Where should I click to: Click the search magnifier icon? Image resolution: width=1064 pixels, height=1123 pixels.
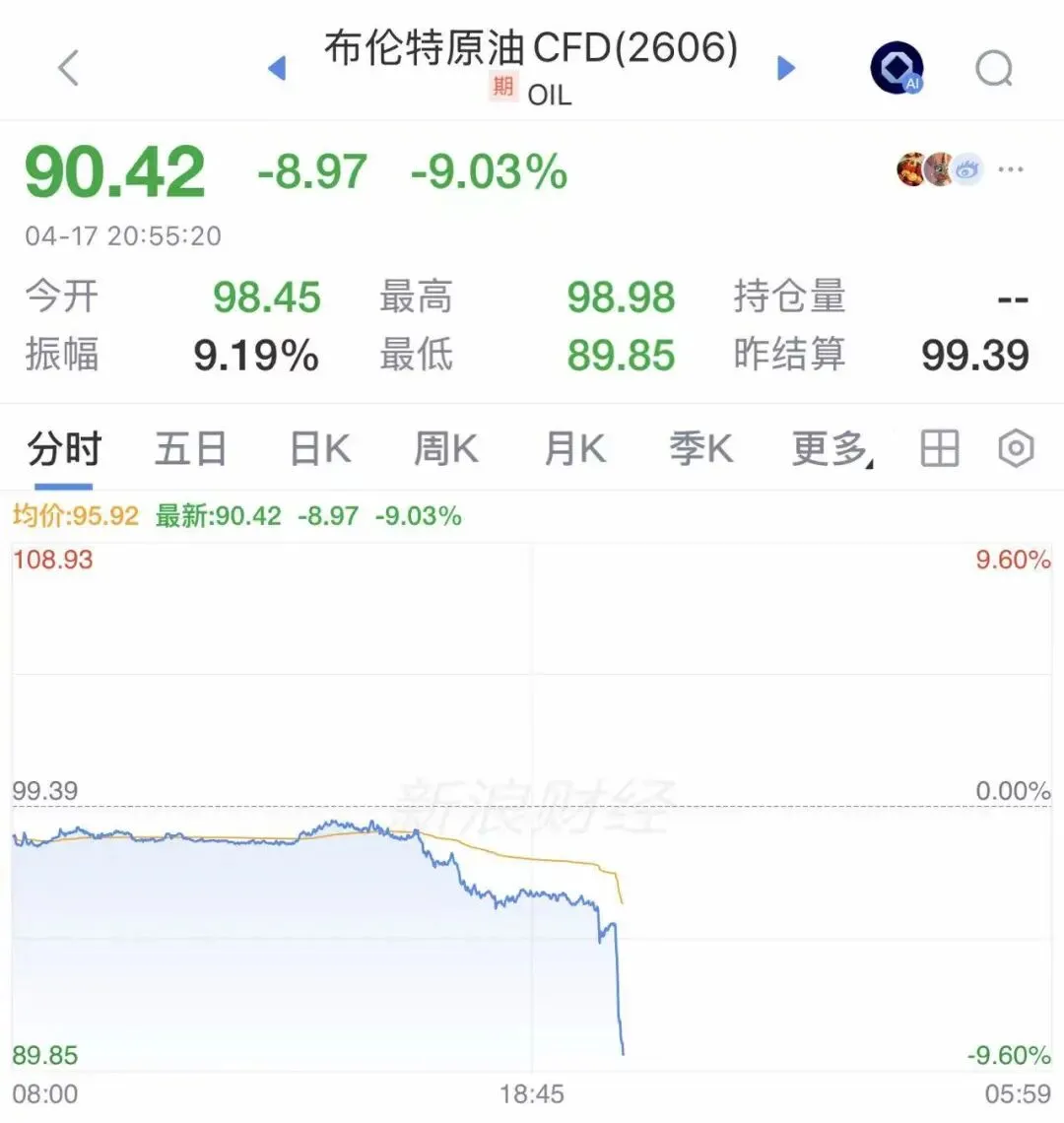click(995, 68)
